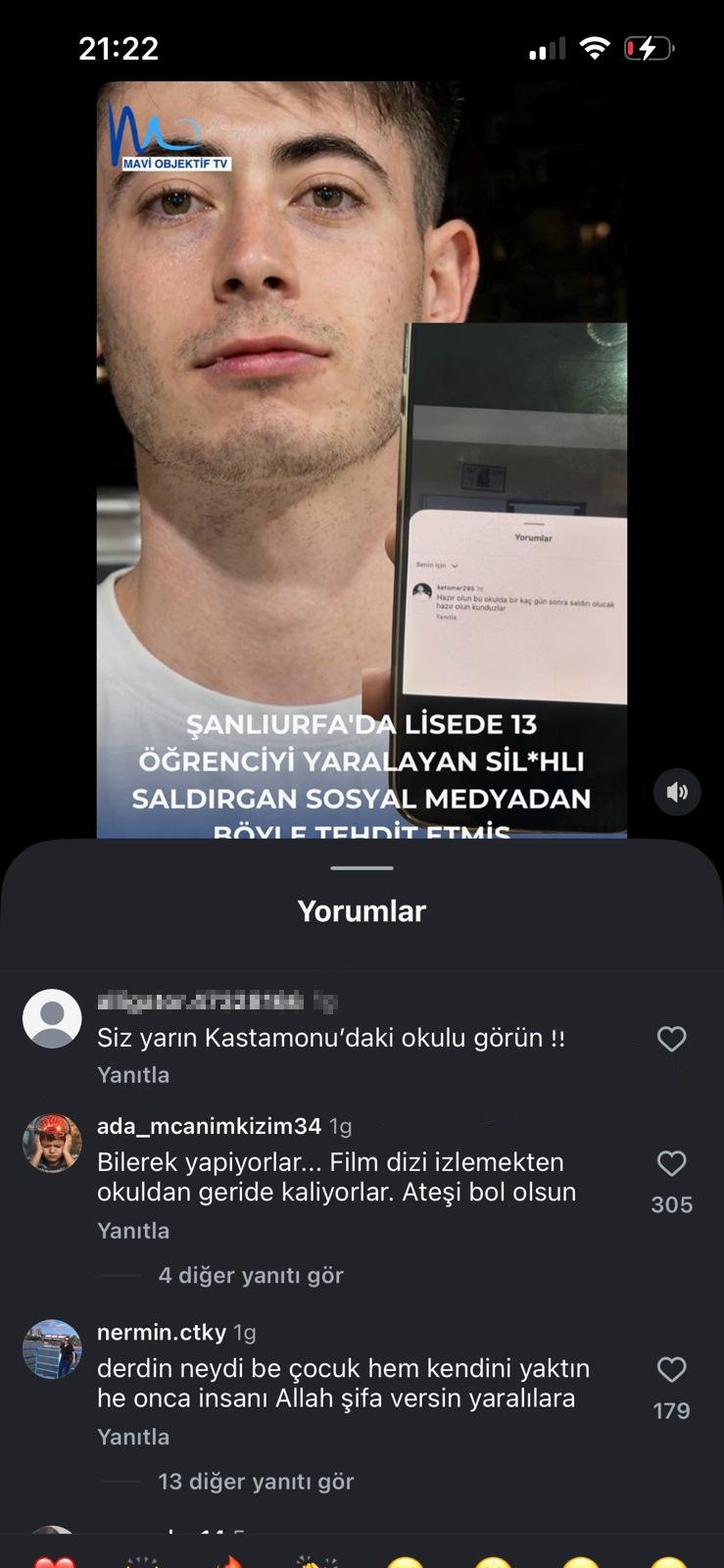Like nermin.ctky's comment
The height and width of the screenshot is (1568, 724).
tap(671, 1369)
